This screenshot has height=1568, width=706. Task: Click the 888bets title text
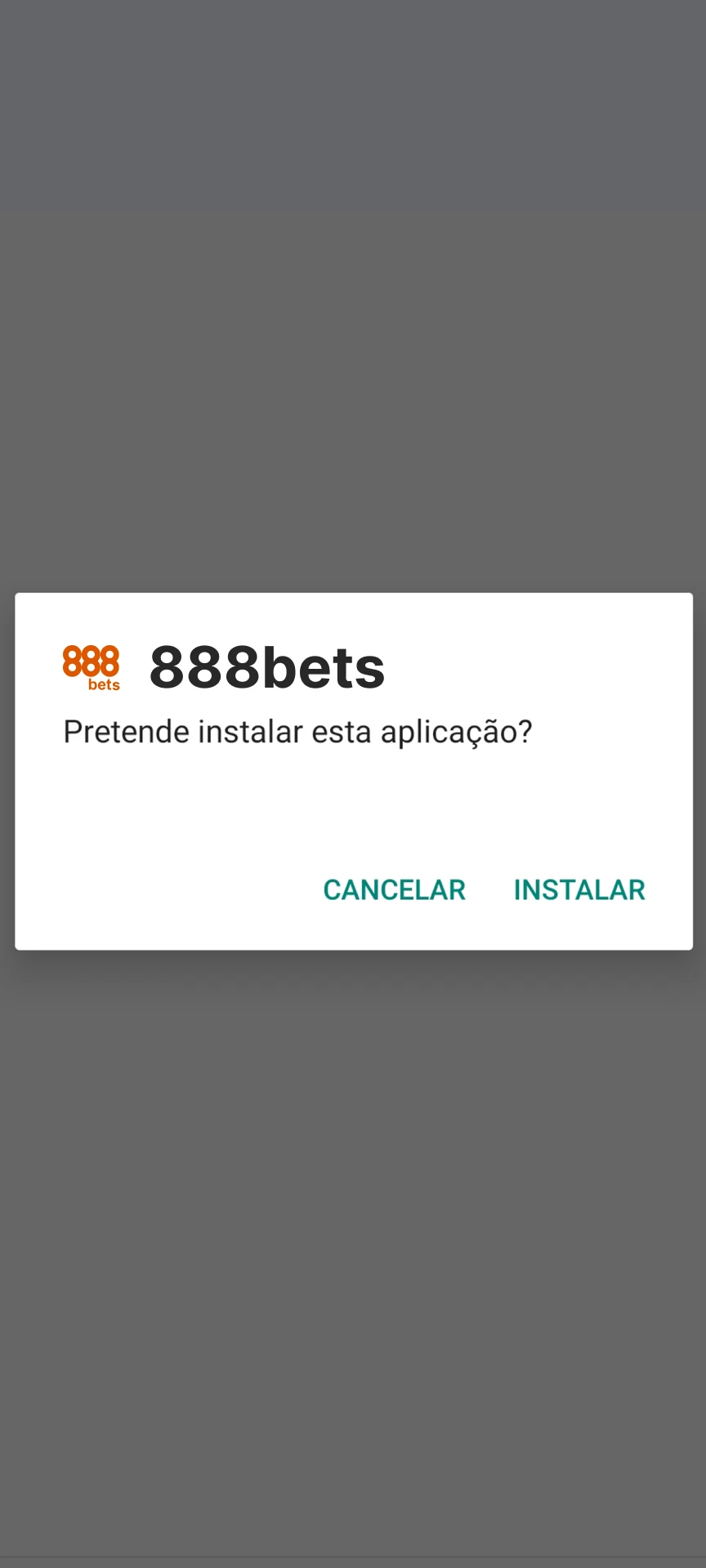point(268,667)
